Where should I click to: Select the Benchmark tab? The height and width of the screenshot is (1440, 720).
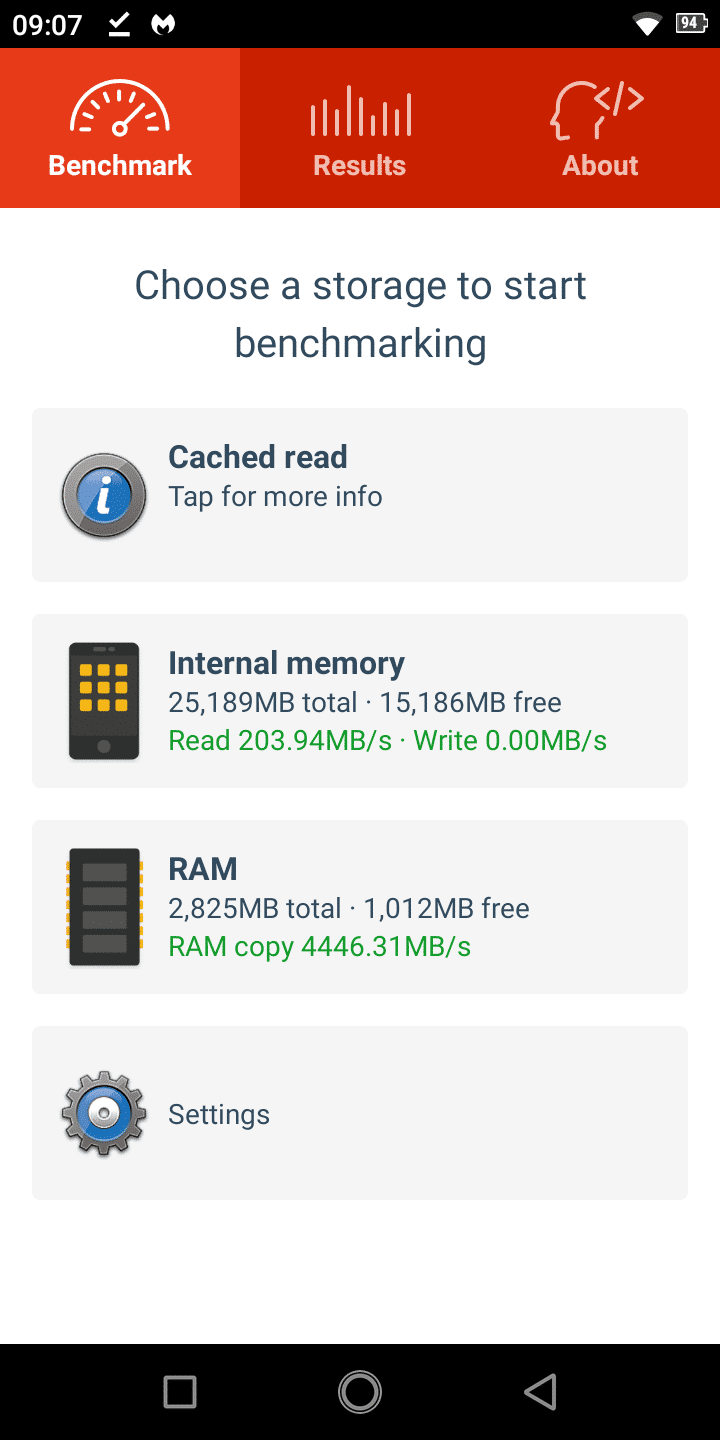coord(120,128)
